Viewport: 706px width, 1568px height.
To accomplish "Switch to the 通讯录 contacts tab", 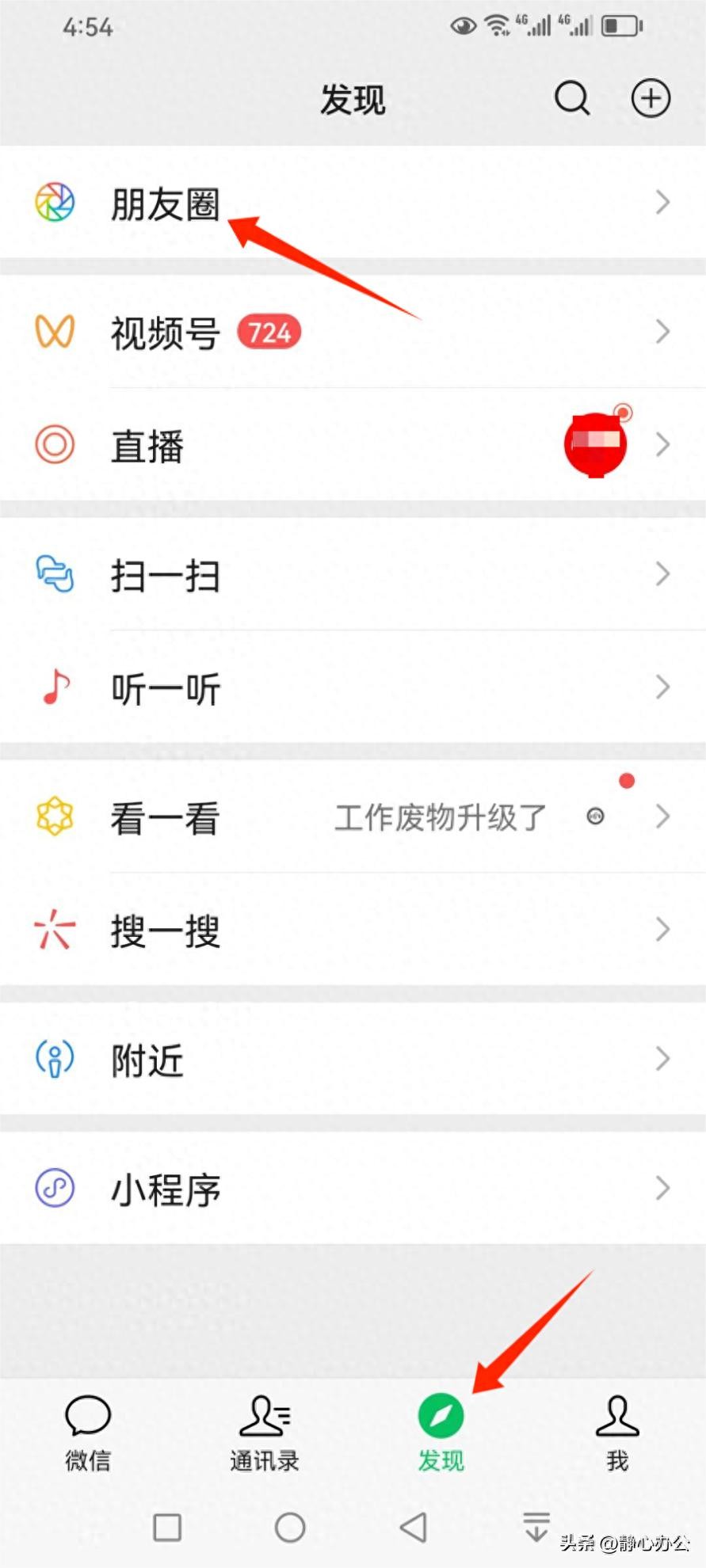I will [265, 1433].
